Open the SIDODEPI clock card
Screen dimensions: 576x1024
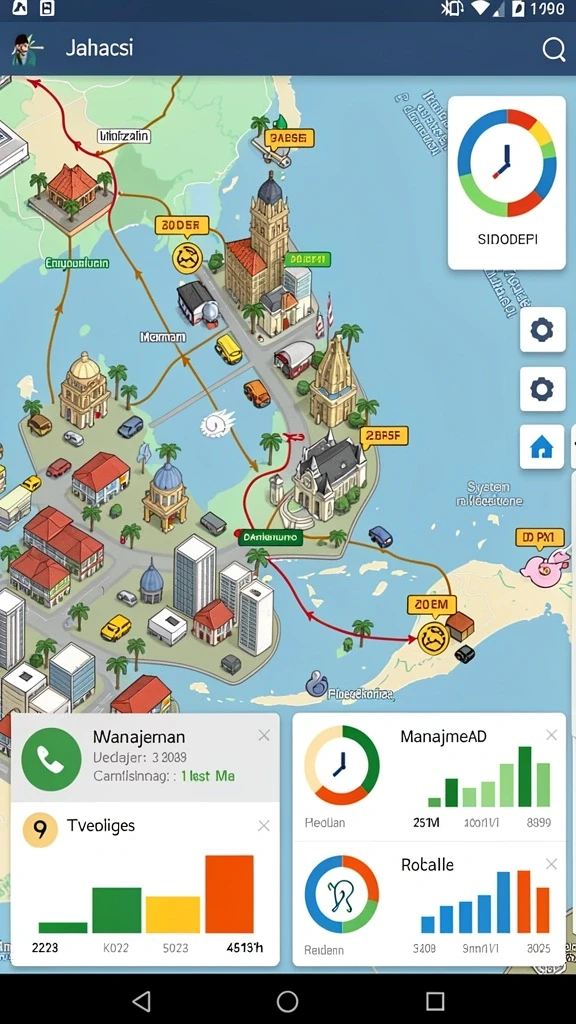[507, 183]
